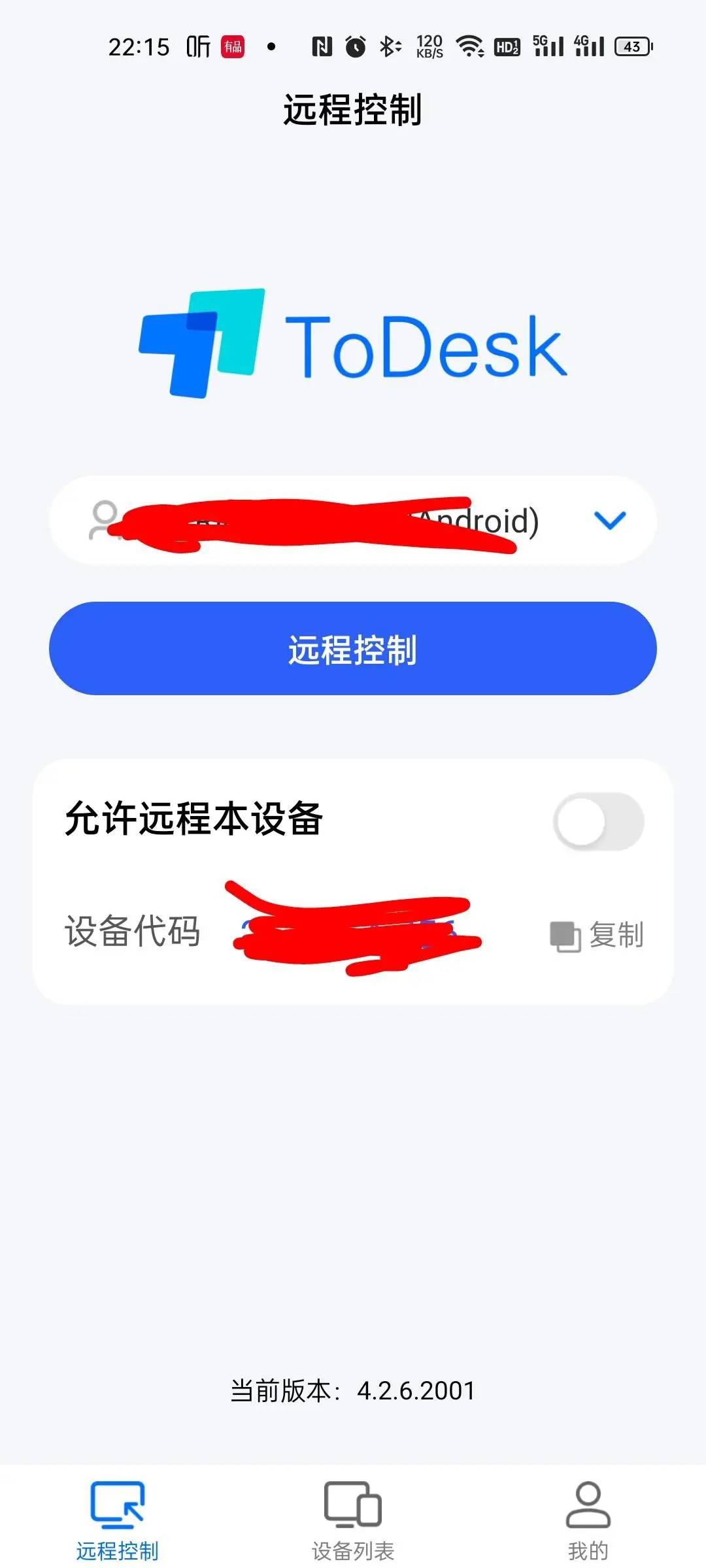706x1568 pixels.
Task: Click the Bluetooth icon in the status bar
Action: 388,46
